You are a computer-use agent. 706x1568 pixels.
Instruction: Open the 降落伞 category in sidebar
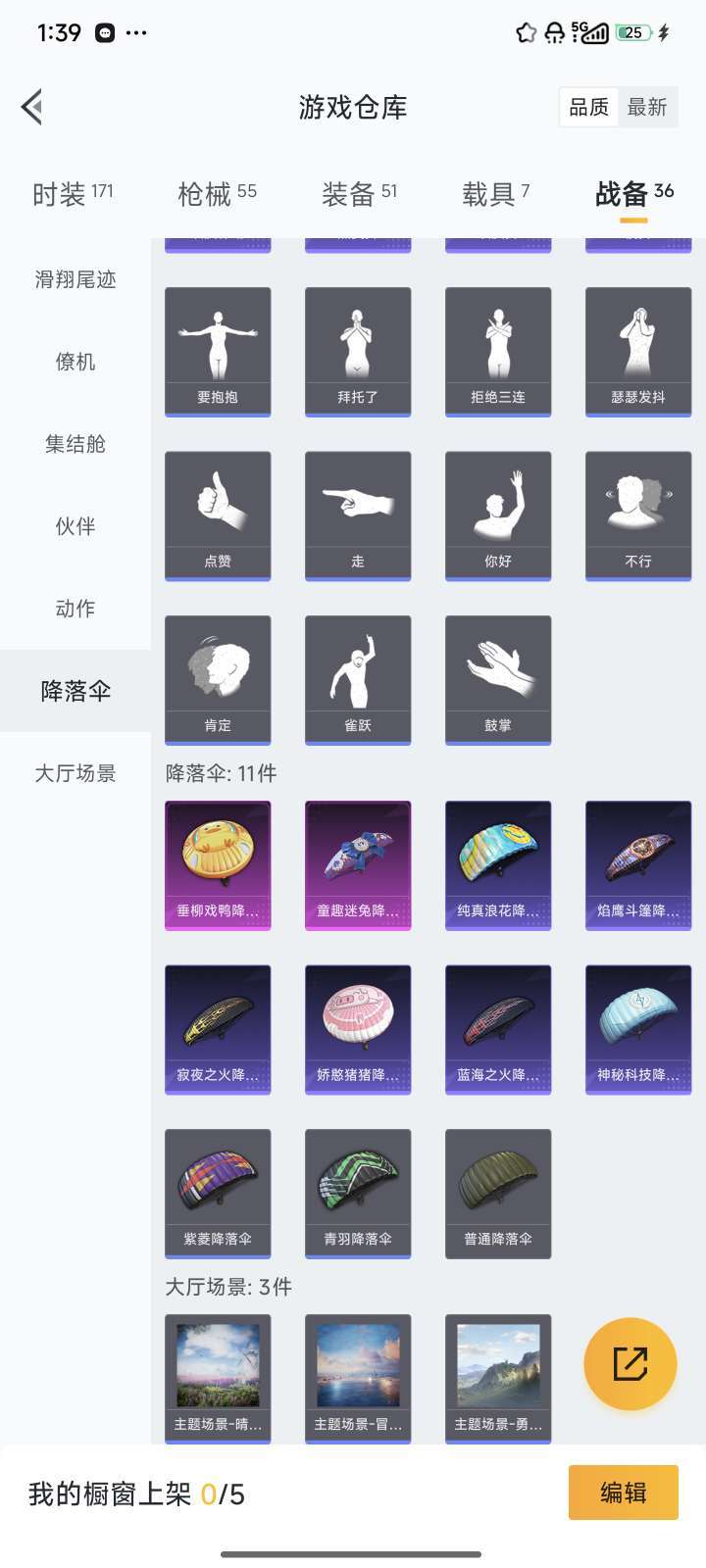tap(74, 691)
